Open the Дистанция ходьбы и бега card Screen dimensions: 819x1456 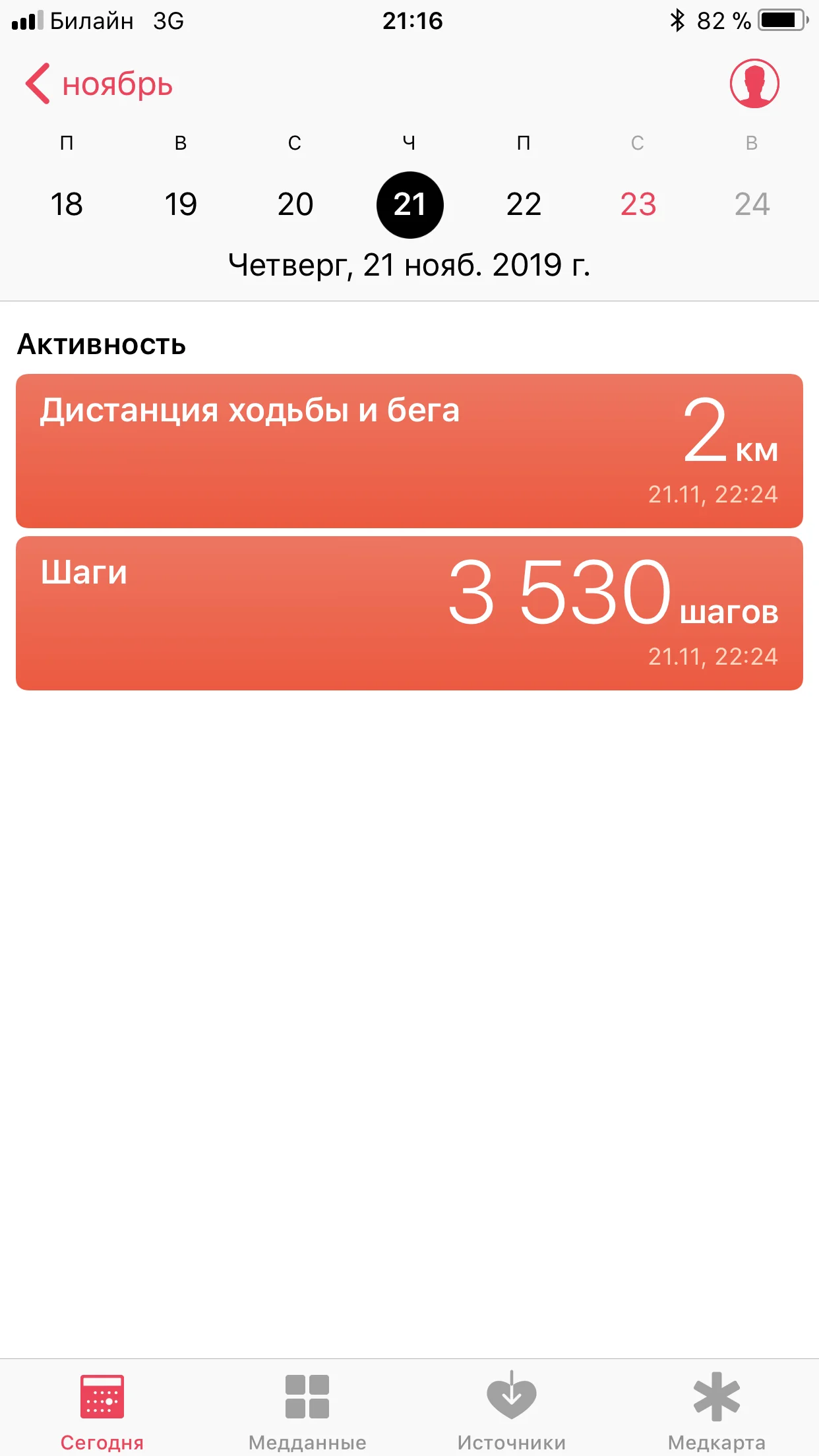click(x=409, y=451)
